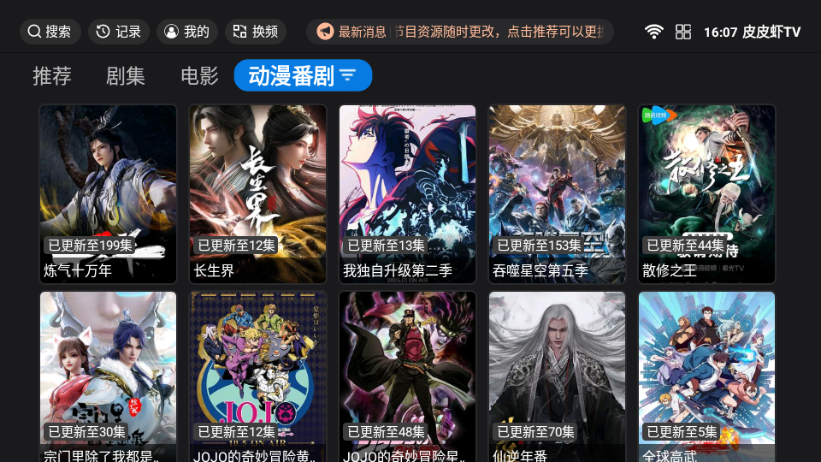Open the 炼气十万年 card
Screen dimensions: 821x462
point(108,194)
